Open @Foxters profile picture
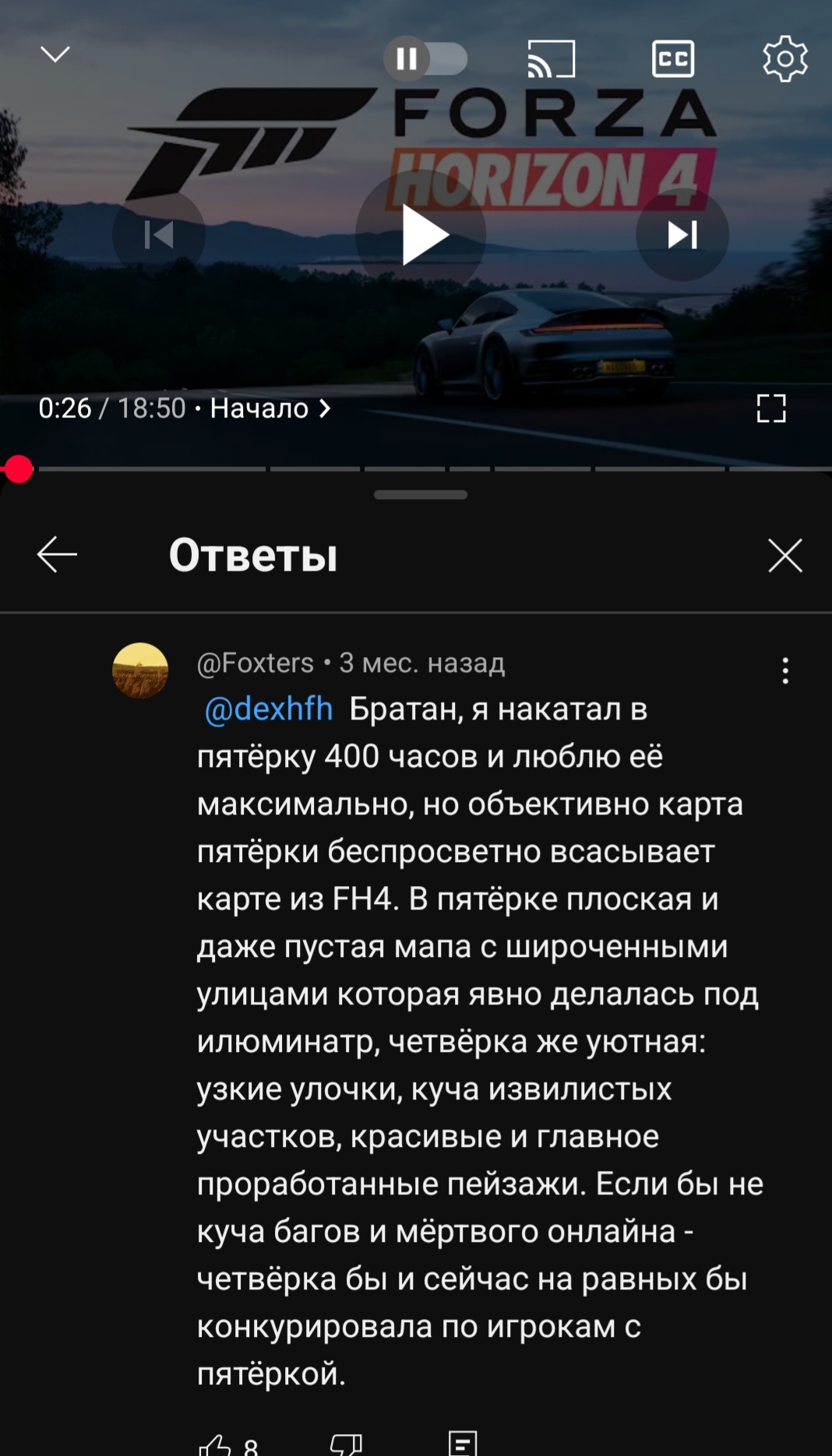The image size is (832, 1456). point(140,670)
